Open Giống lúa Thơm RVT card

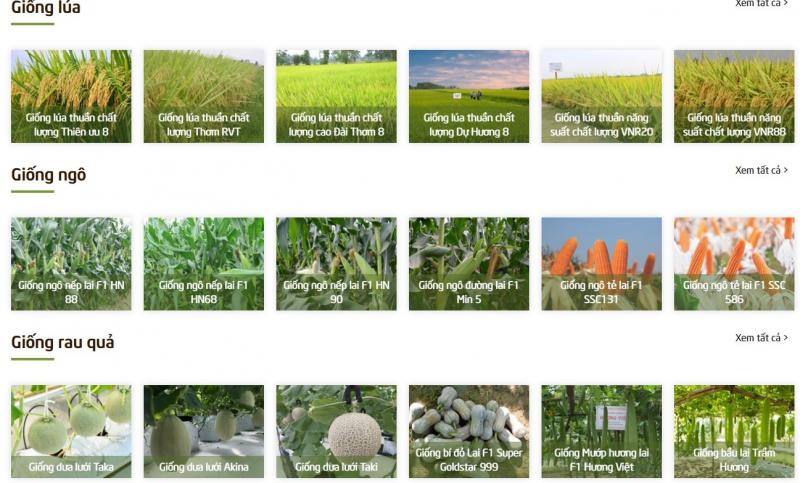(203, 97)
